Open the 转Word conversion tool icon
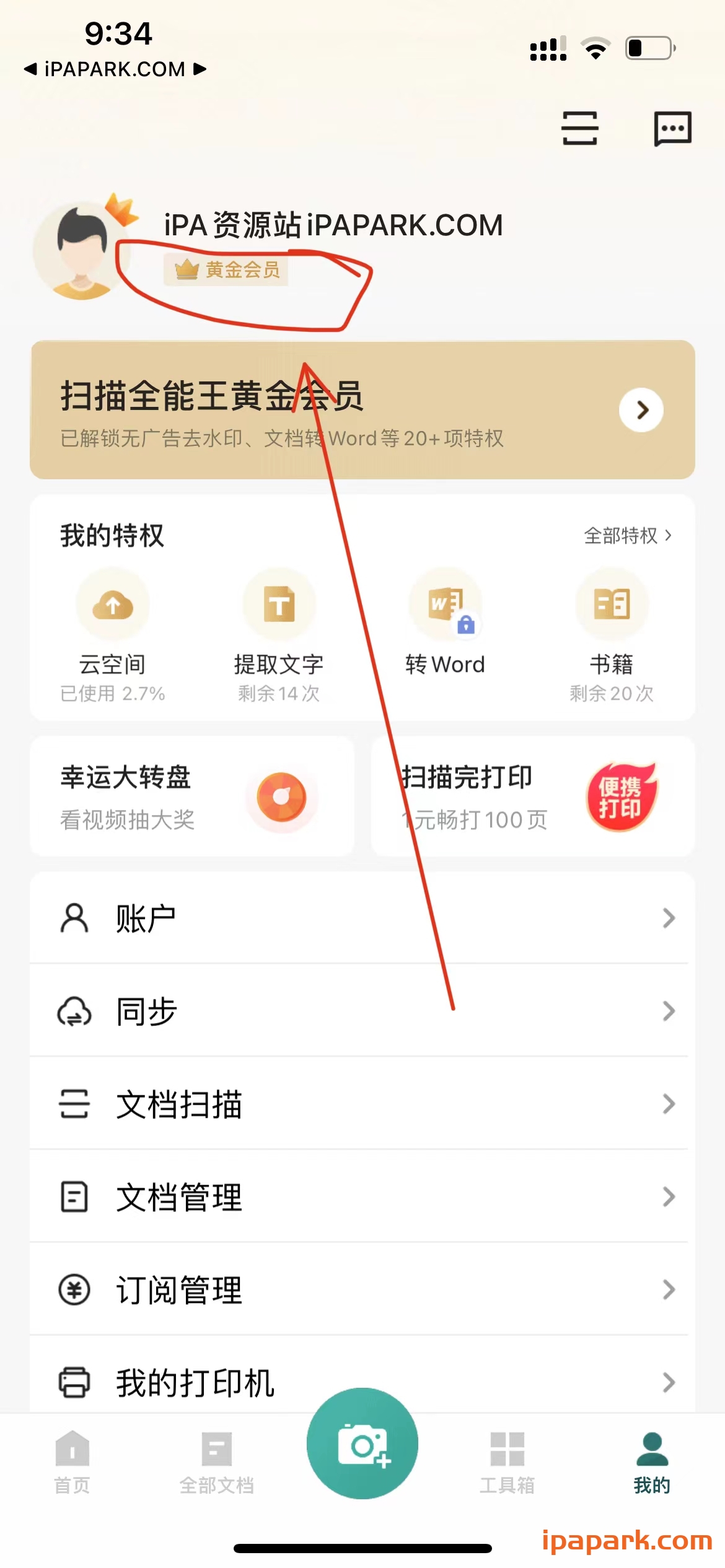Screen dimensions: 725x1568 coord(446,605)
